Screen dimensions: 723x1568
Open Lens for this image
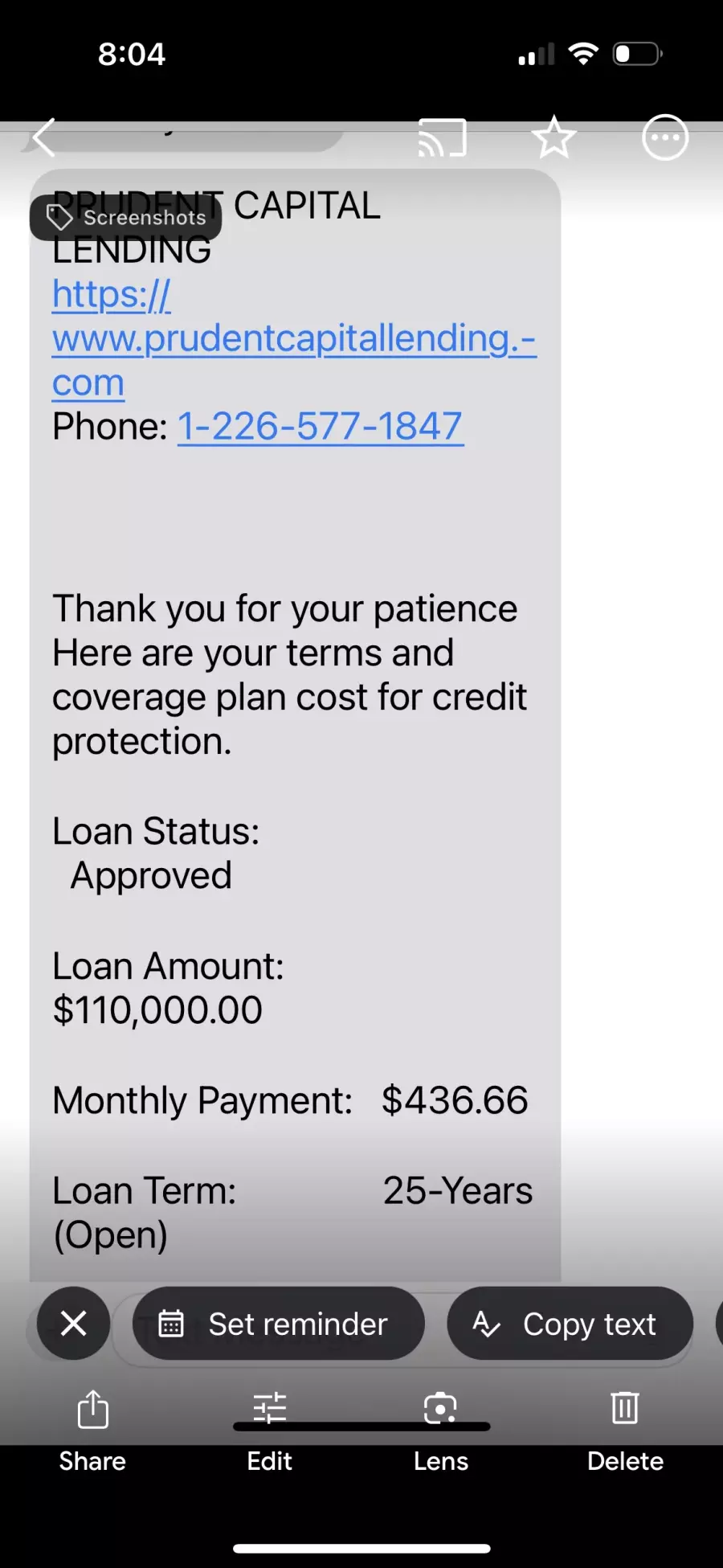click(440, 1431)
